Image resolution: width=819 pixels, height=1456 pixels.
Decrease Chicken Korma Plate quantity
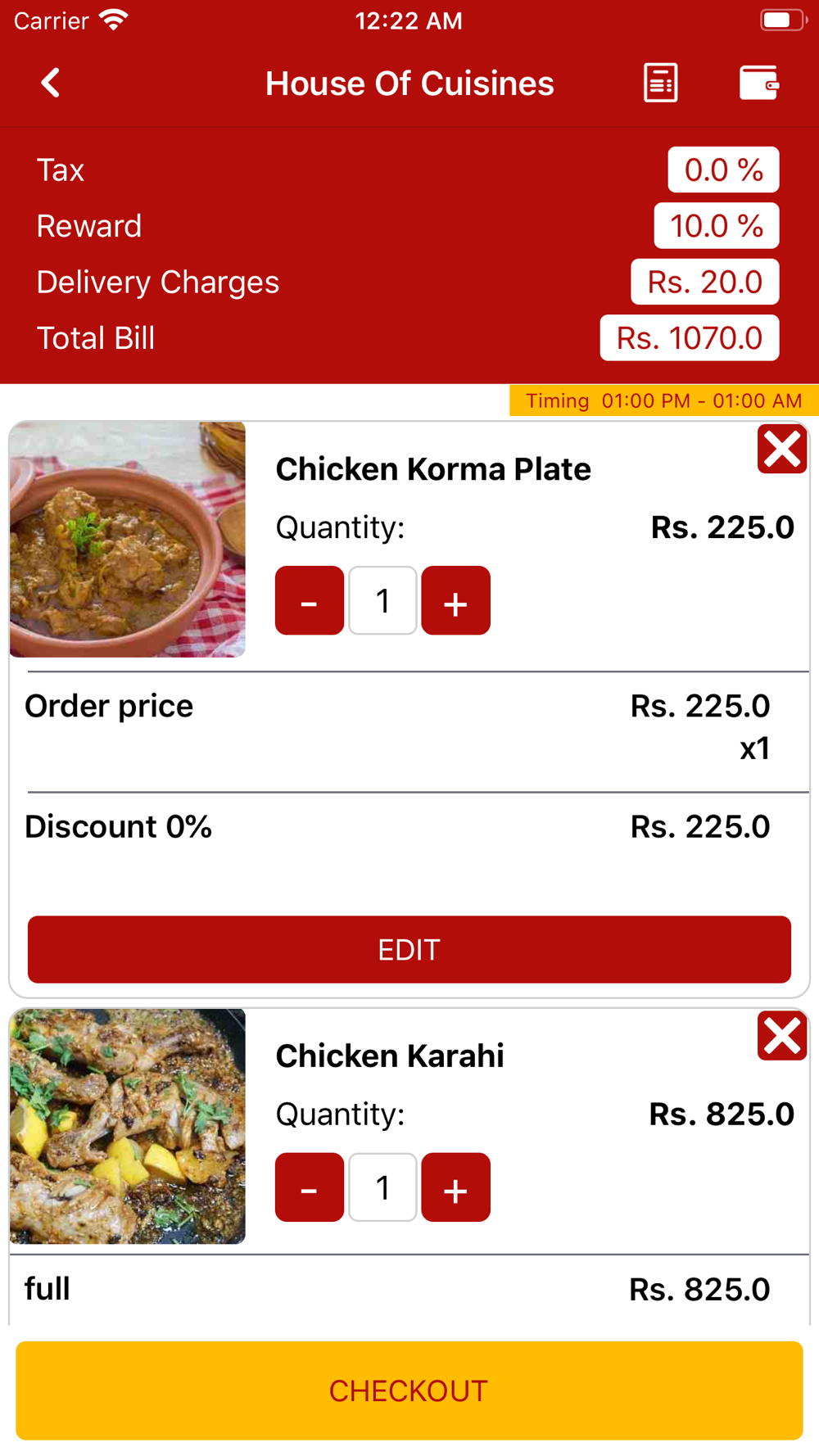[x=310, y=600]
